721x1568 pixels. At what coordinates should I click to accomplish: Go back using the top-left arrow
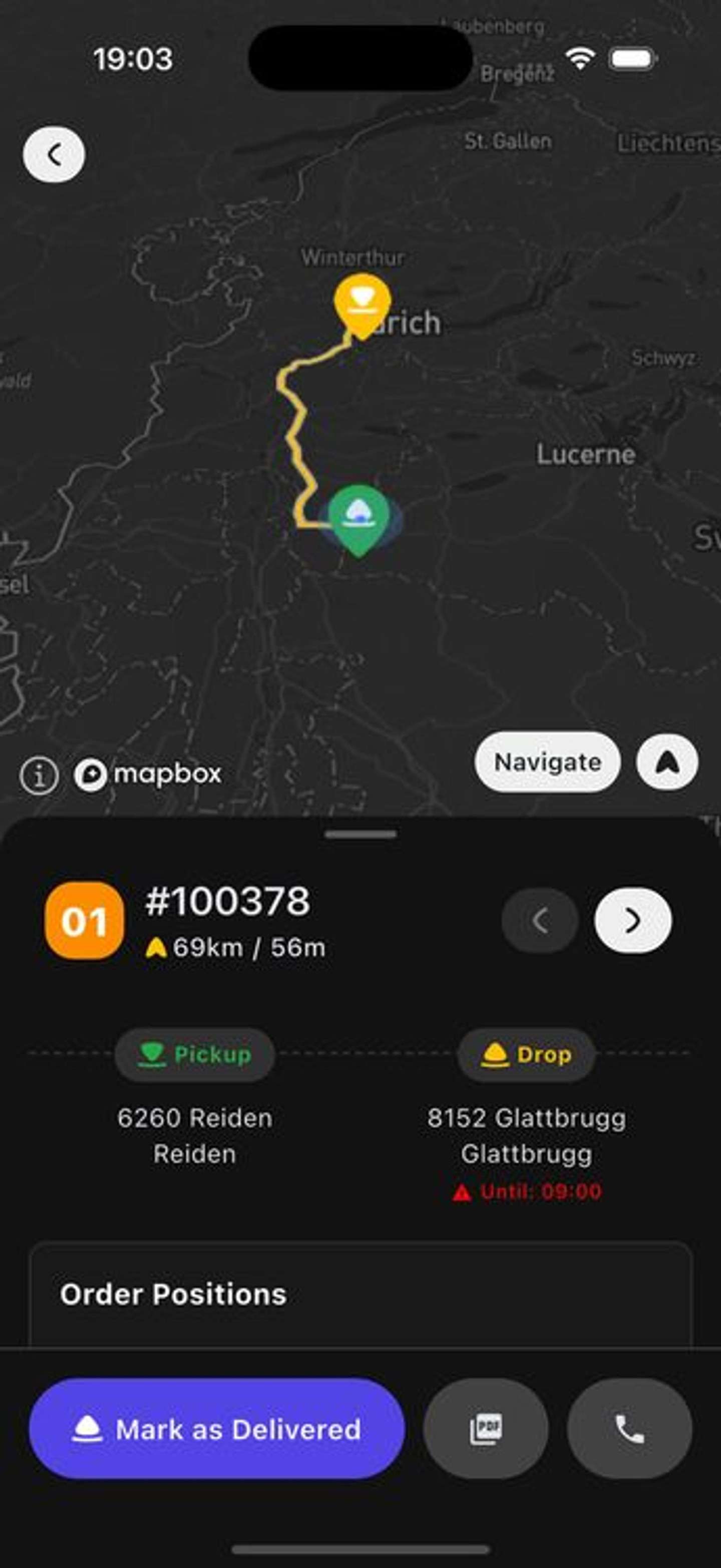tap(54, 155)
